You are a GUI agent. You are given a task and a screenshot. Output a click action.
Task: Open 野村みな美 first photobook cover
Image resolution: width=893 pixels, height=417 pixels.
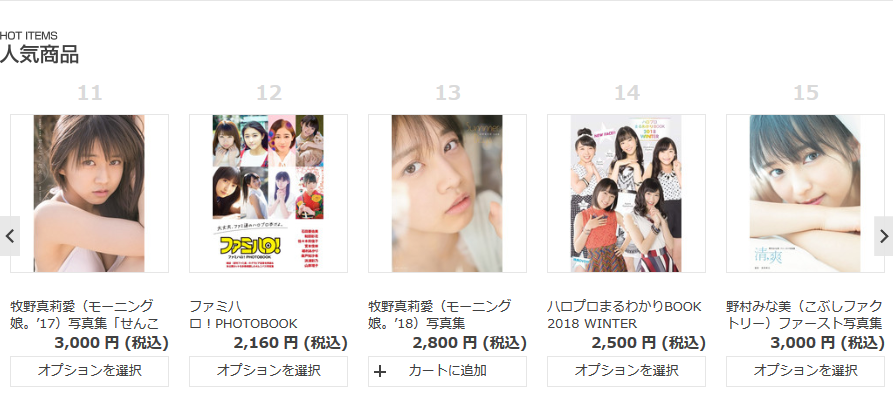click(x=805, y=193)
